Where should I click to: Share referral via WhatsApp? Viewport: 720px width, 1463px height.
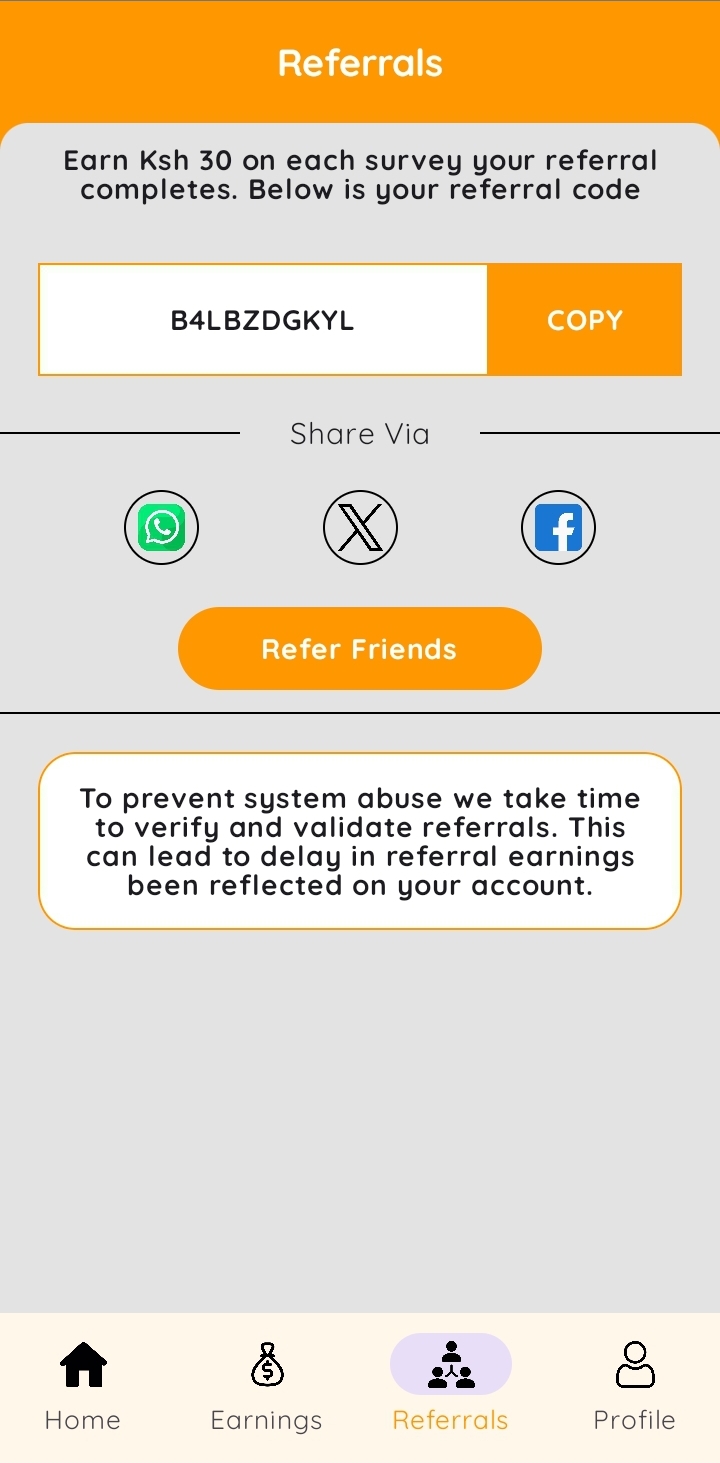pyautogui.click(x=161, y=527)
